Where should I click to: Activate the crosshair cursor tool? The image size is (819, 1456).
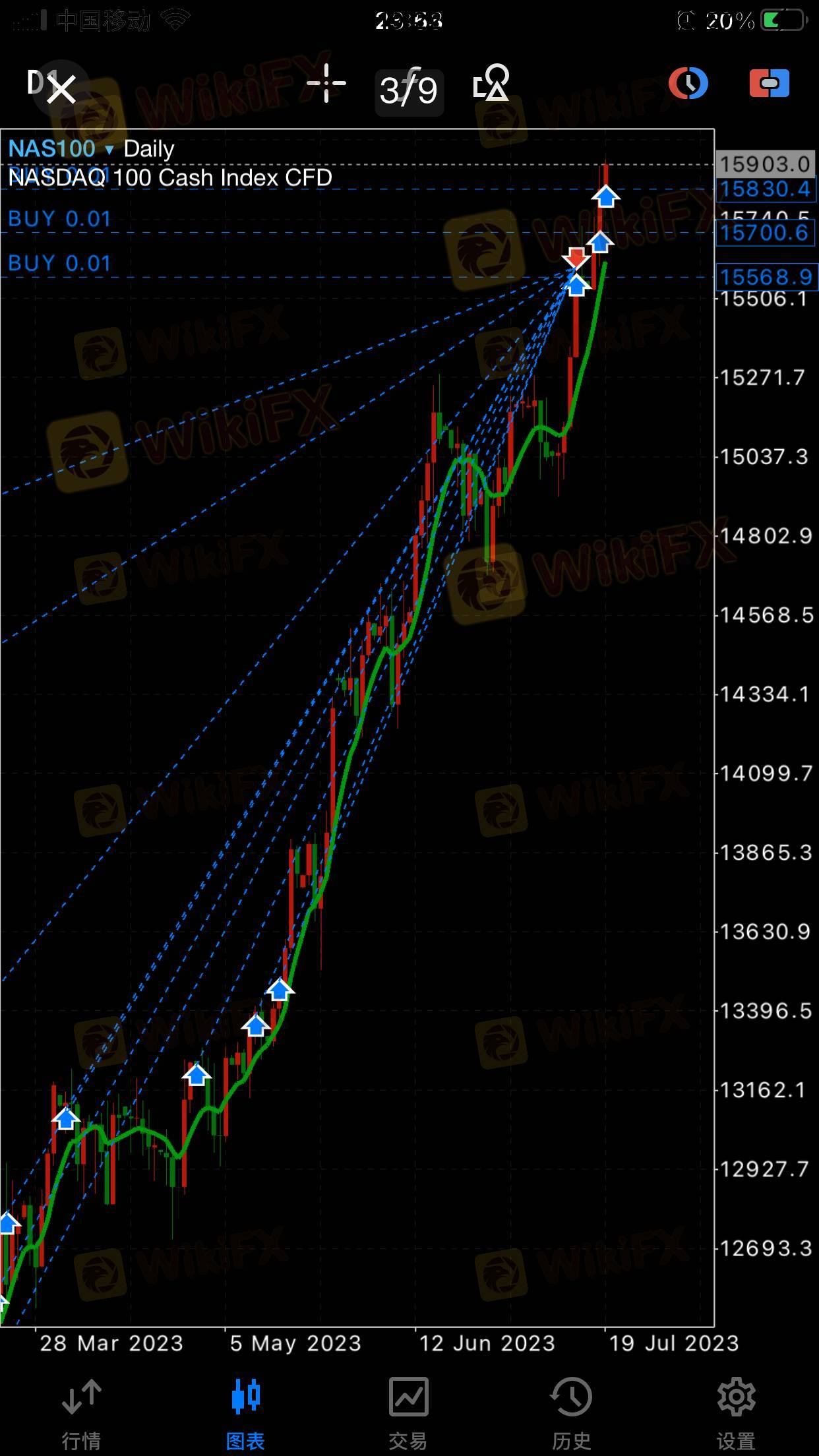pos(326,84)
